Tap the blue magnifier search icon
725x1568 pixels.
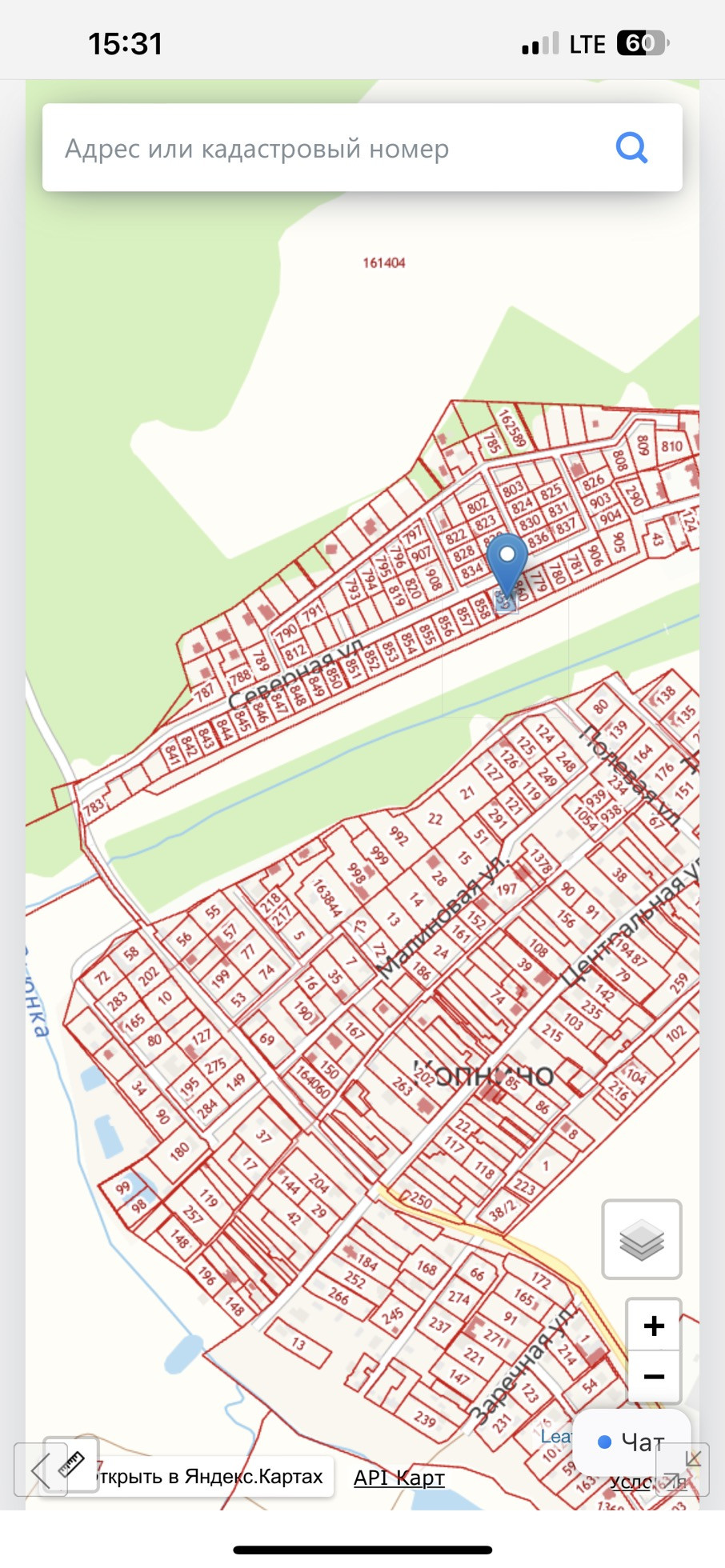click(x=631, y=148)
